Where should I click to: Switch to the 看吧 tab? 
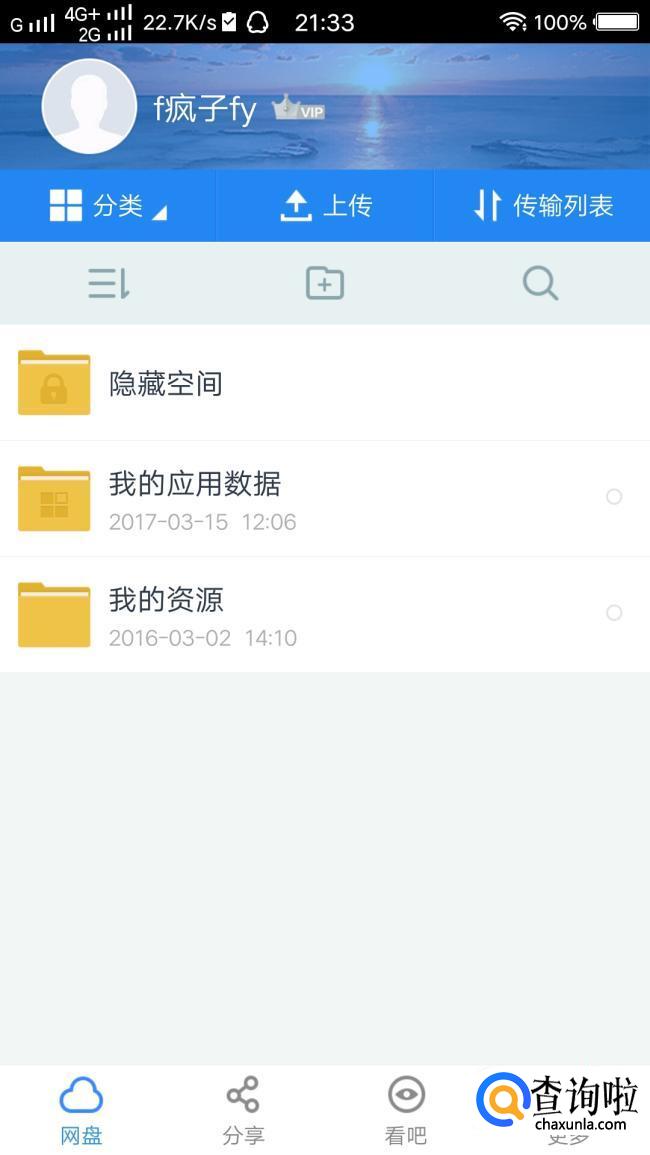click(406, 1111)
